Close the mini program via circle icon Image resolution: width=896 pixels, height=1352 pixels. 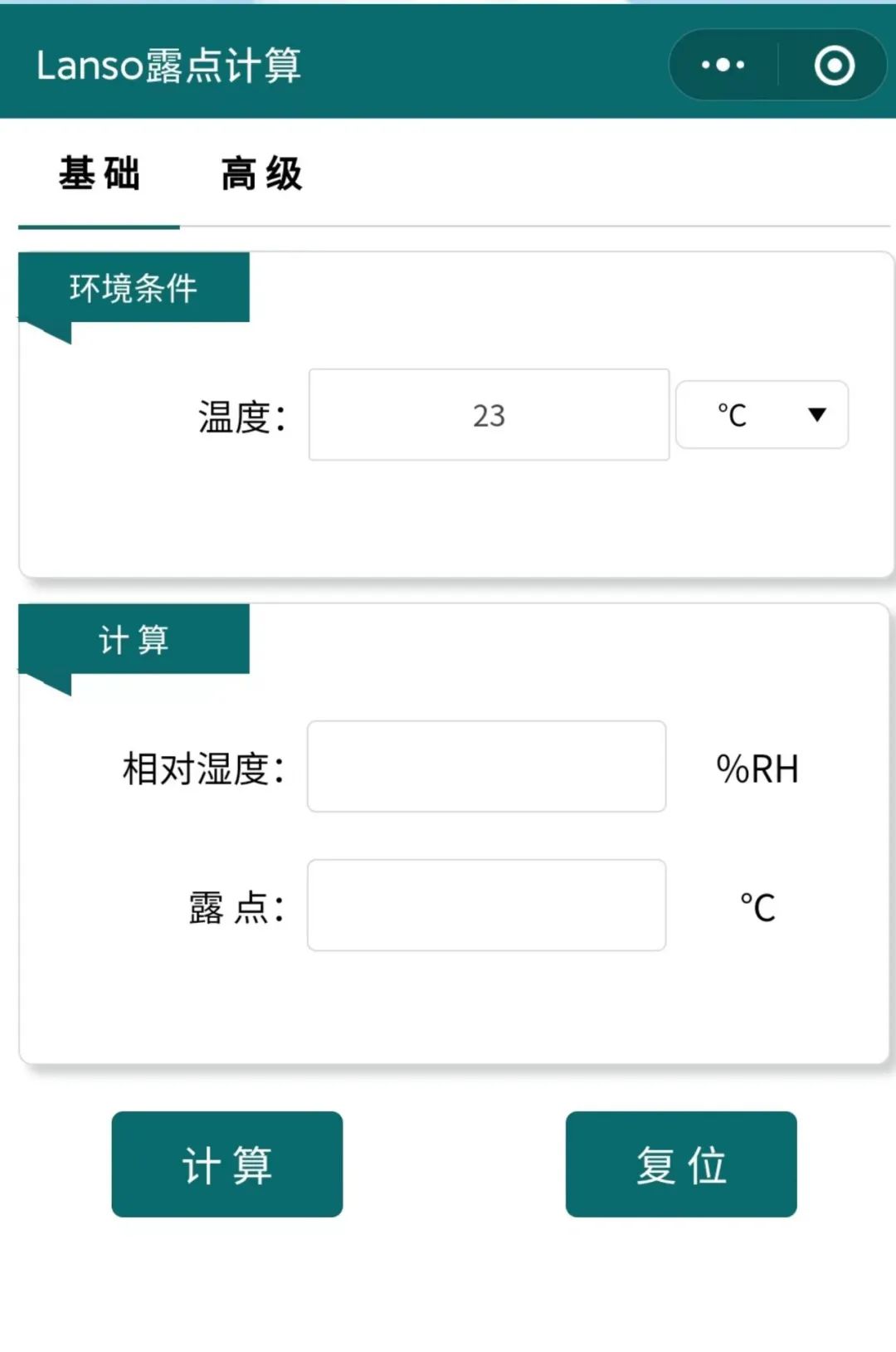coord(834,66)
